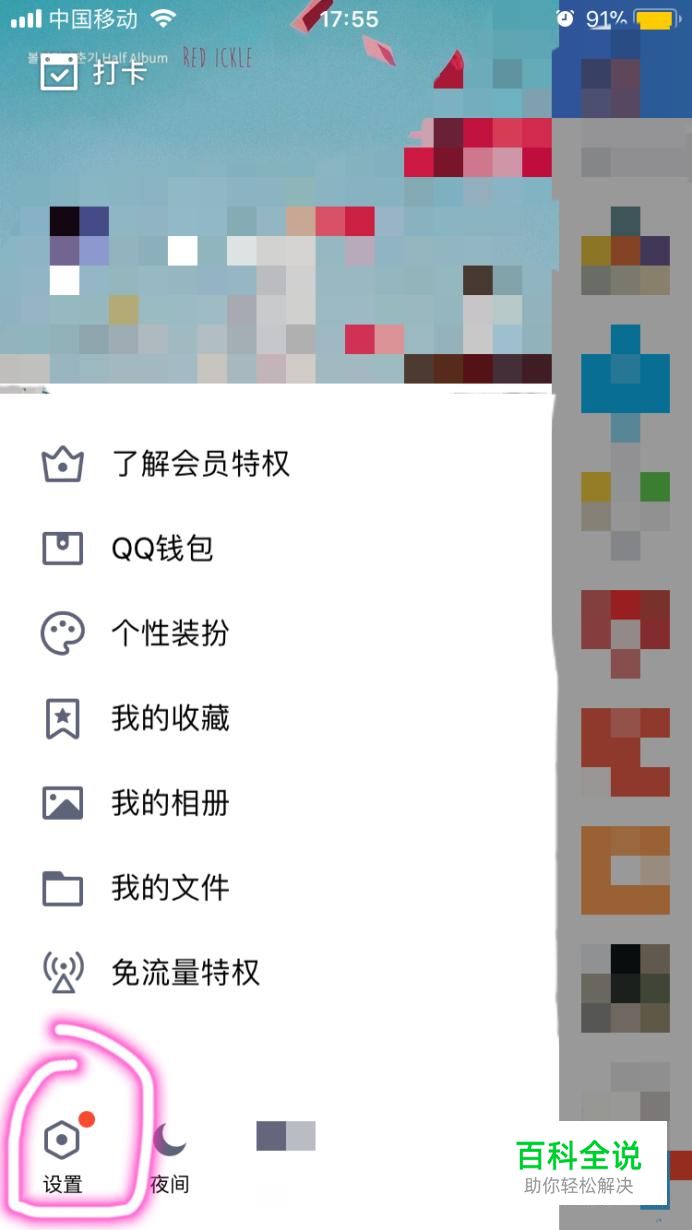The width and height of the screenshot is (692, 1230).
Task: Tap the 打卡 check-in button
Action: (92, 72)
